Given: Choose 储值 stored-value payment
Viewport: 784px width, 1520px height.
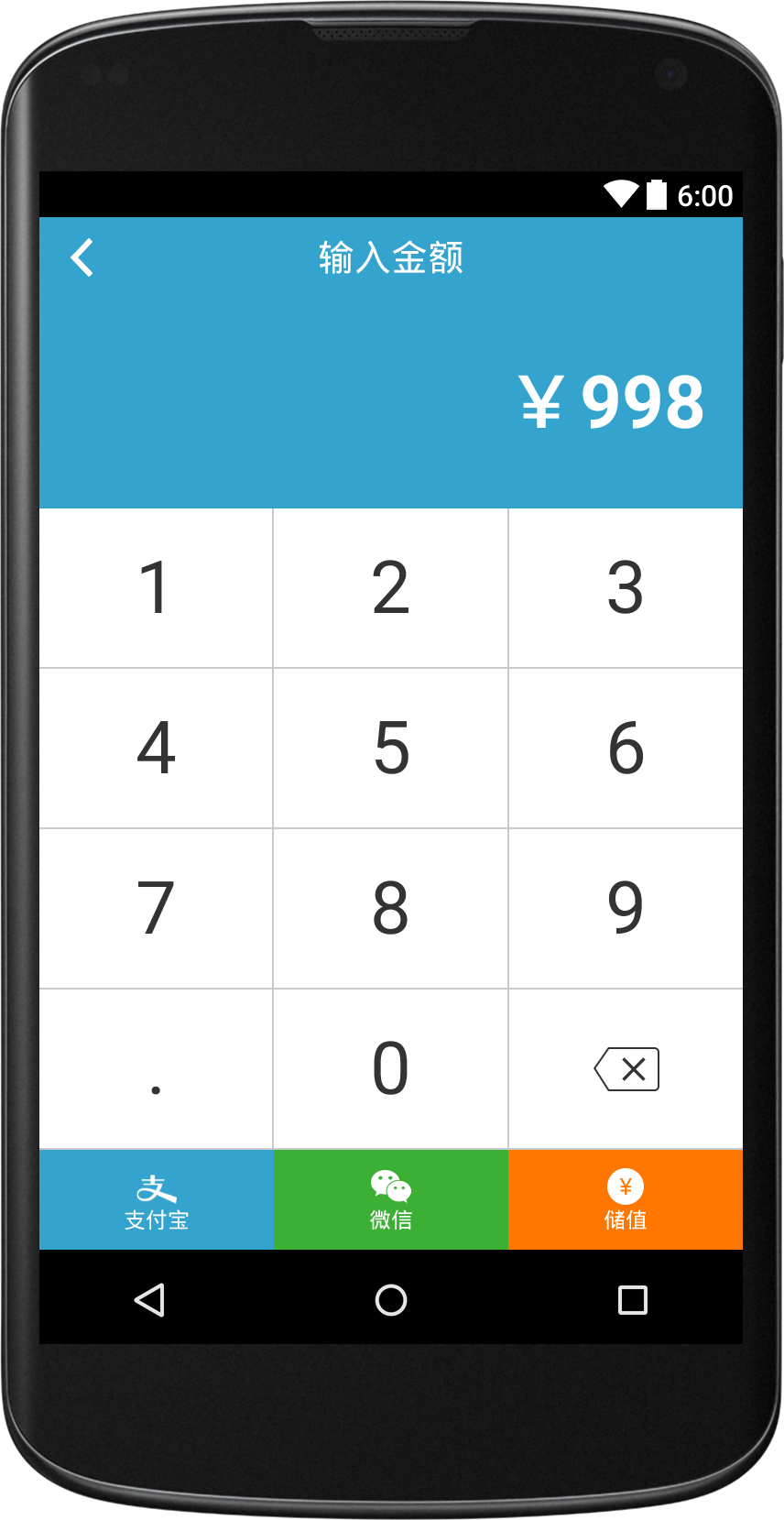Looking at the screenshot, I should pyautogui.click(x=626, y=1200).
